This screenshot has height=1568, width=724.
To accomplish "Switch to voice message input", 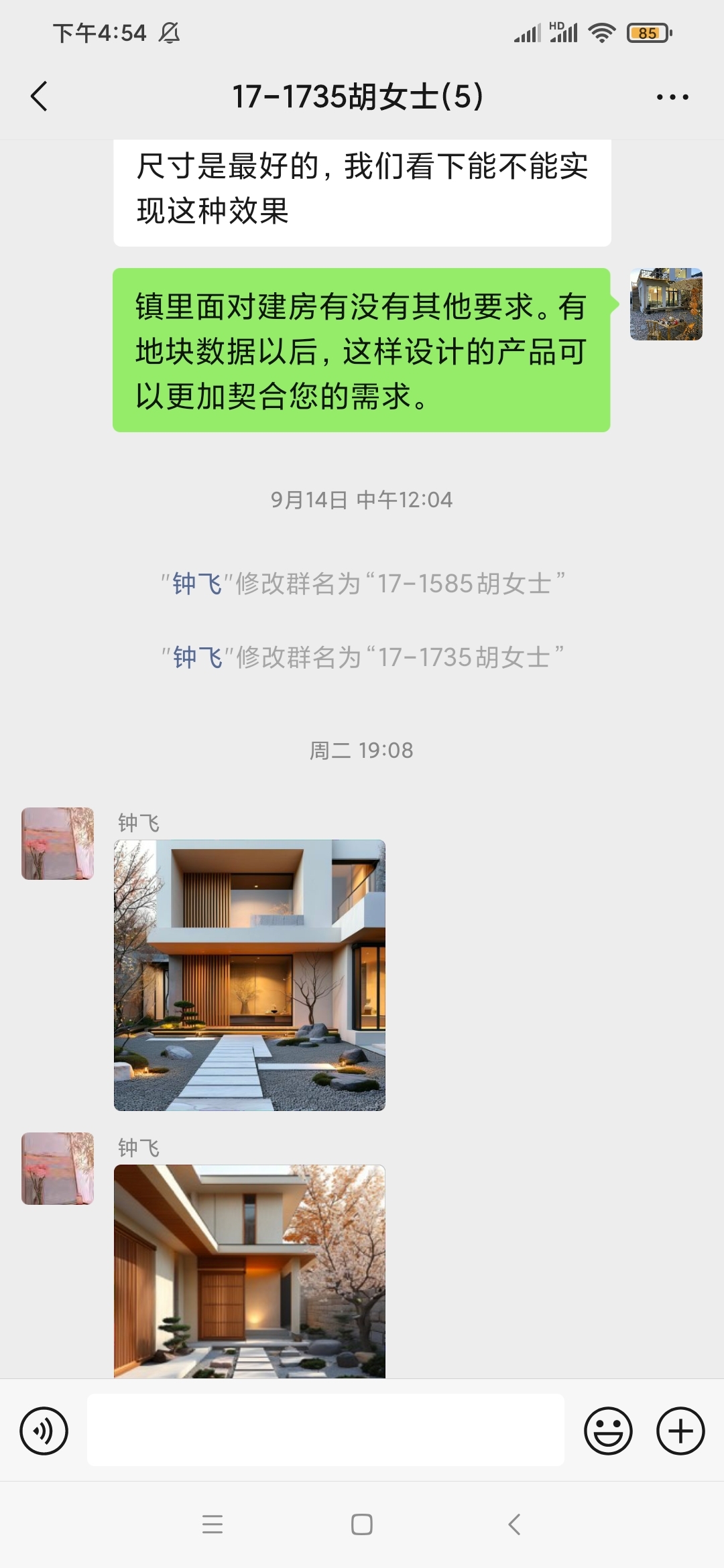I will click(x=44, y=1431).
